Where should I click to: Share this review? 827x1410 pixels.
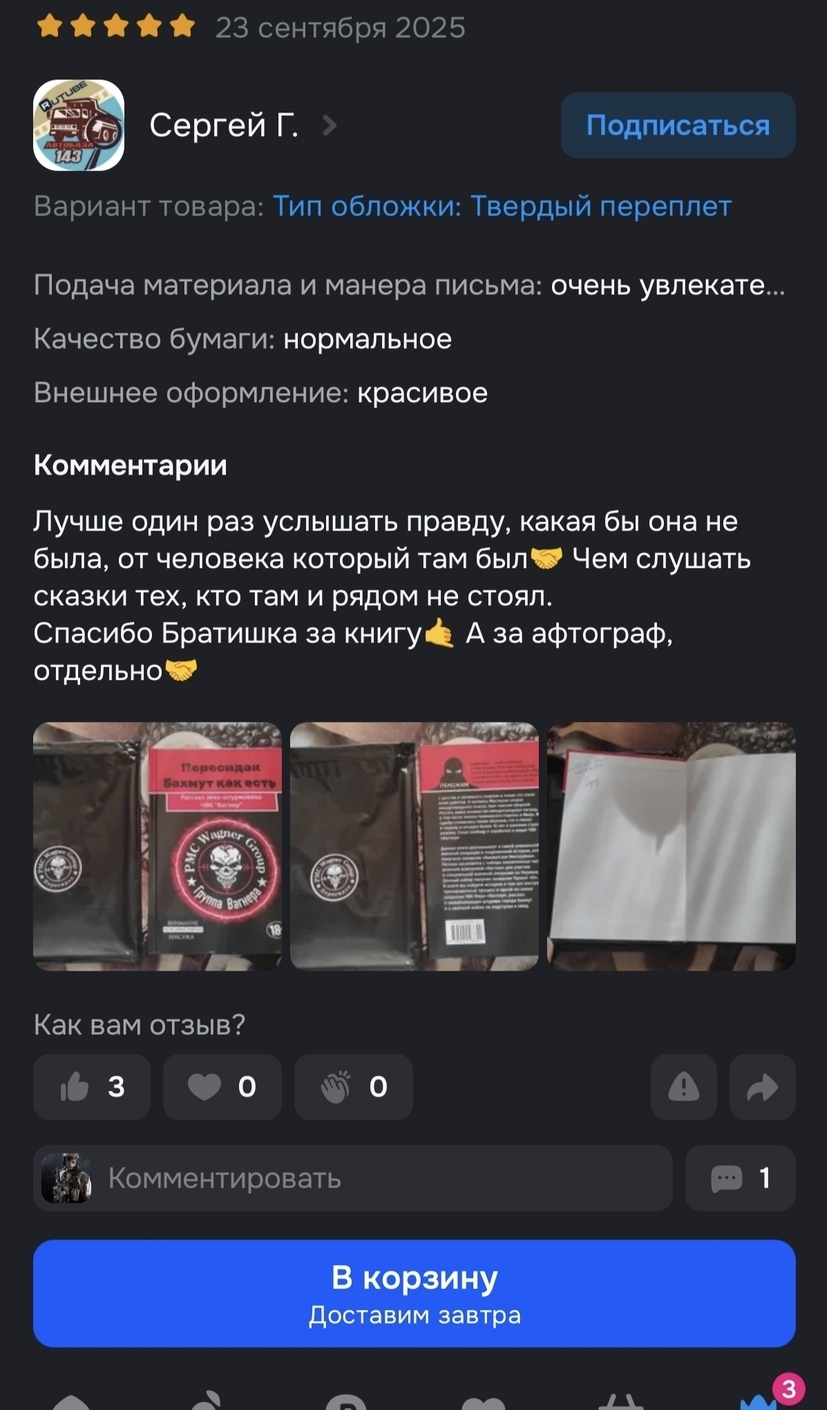point(762,1087)
